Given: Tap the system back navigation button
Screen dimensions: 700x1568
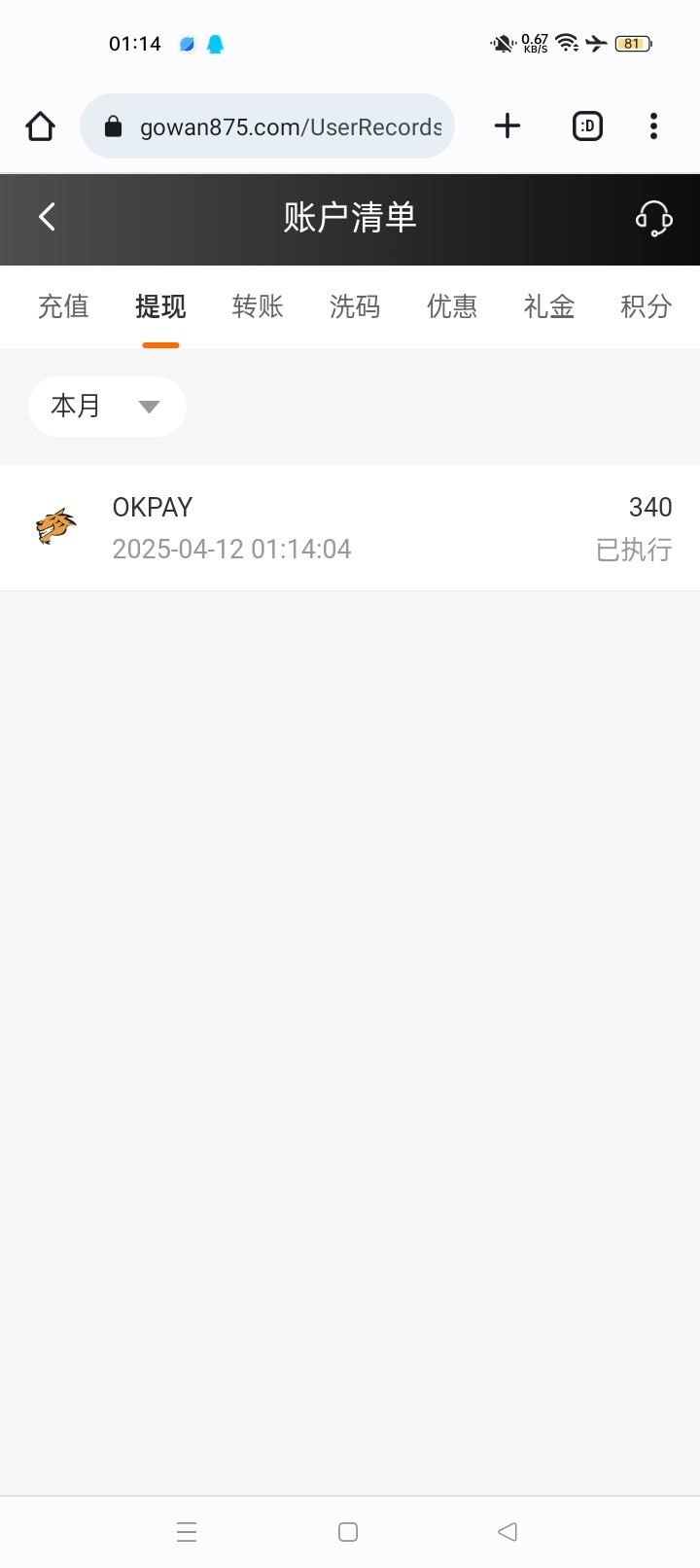Looking at the screenshot, I should click(x=507, y=1532).
